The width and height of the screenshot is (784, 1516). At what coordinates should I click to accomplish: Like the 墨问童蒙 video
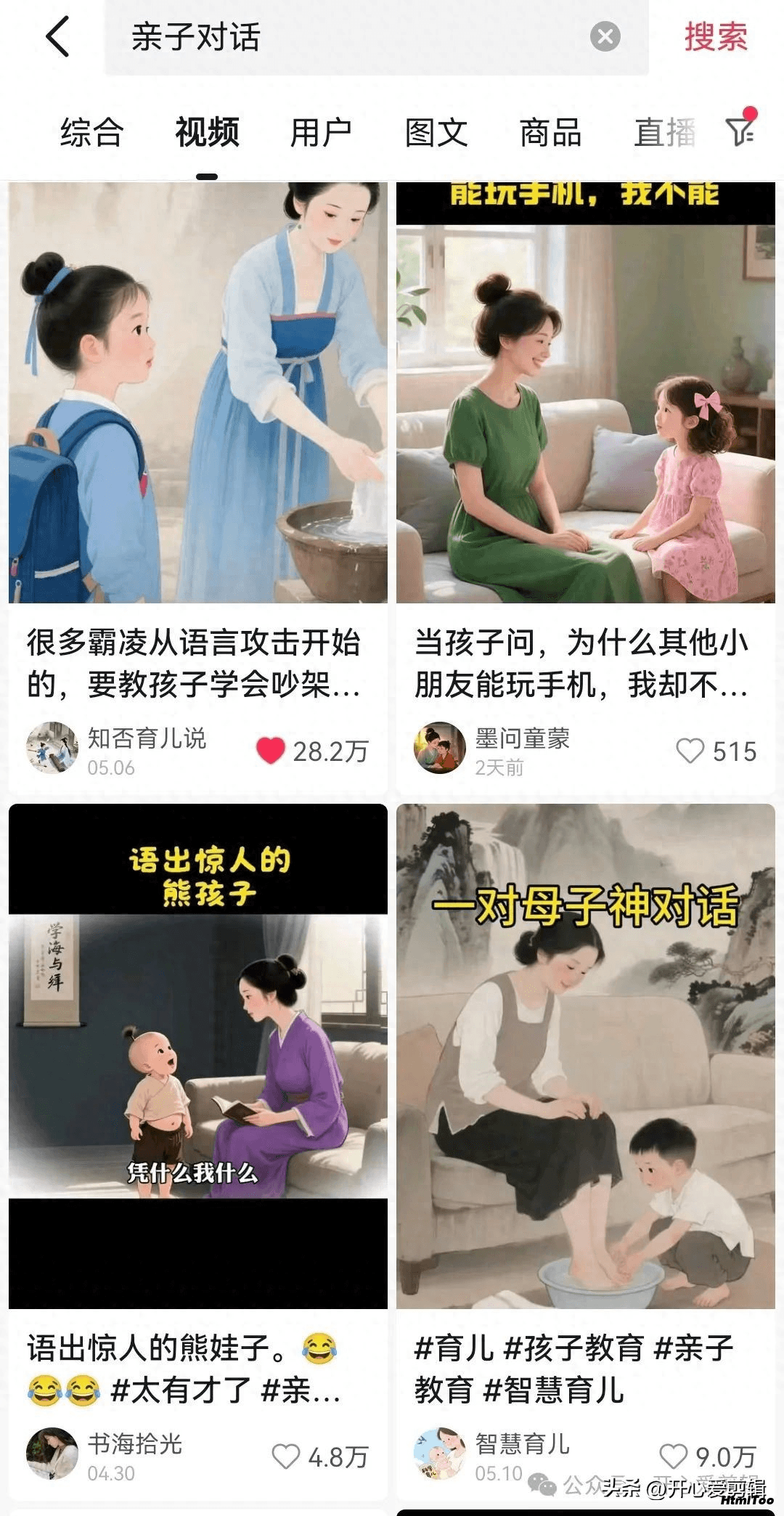coord(690,751)
